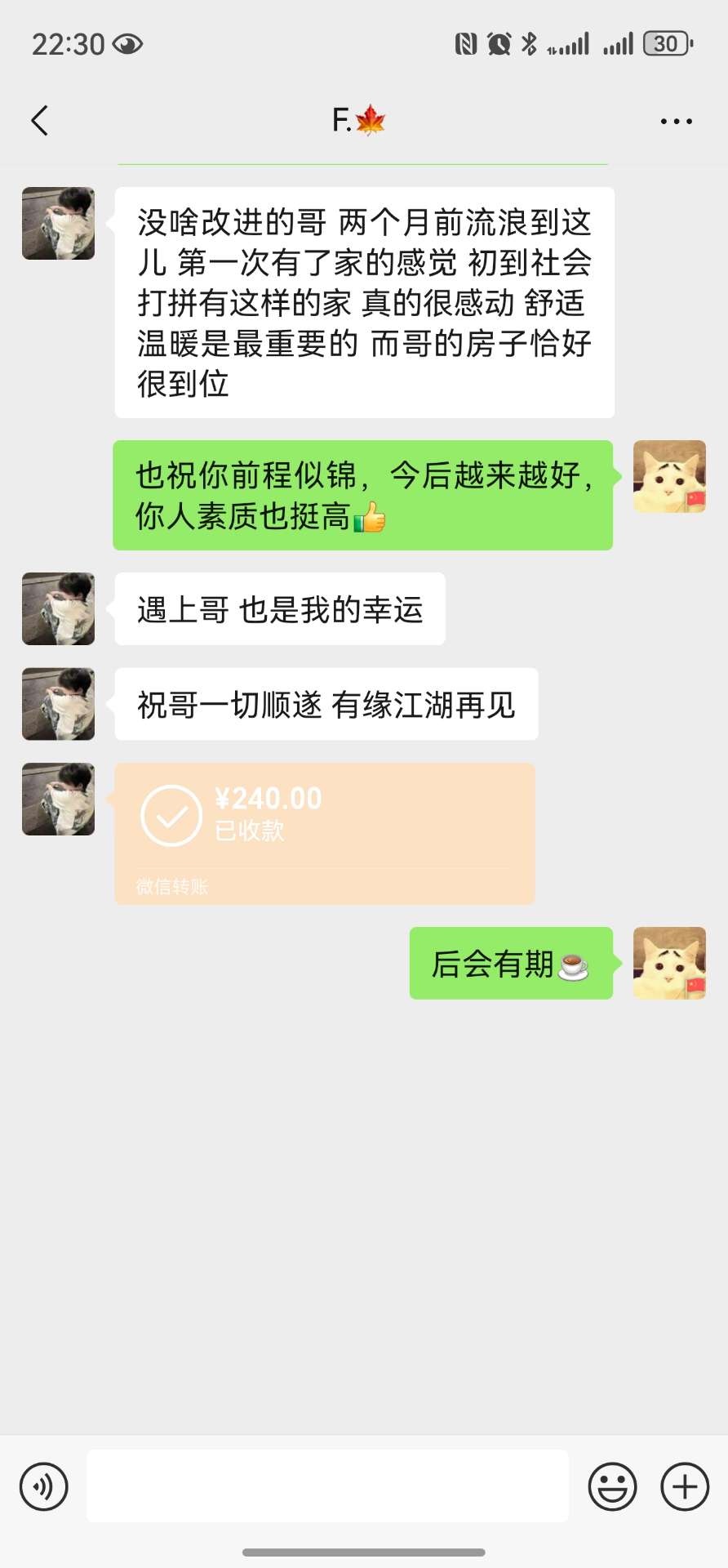The height and width of the screenshot is (1568, 728).
Task: Open the ¥240.00 transfer details
Action: pyautogui.click(x=324, y=833)
